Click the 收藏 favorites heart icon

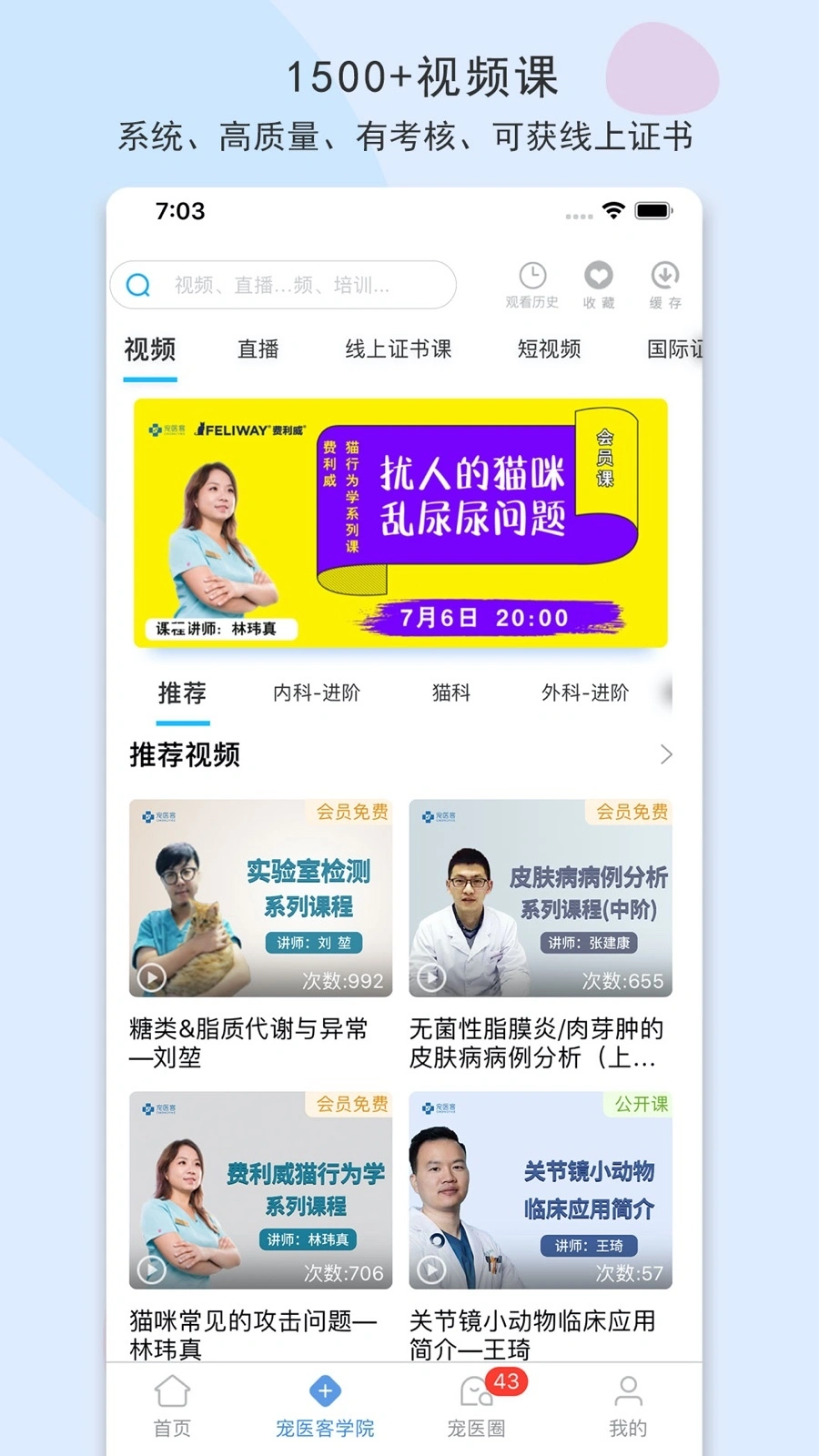(598, 278)
